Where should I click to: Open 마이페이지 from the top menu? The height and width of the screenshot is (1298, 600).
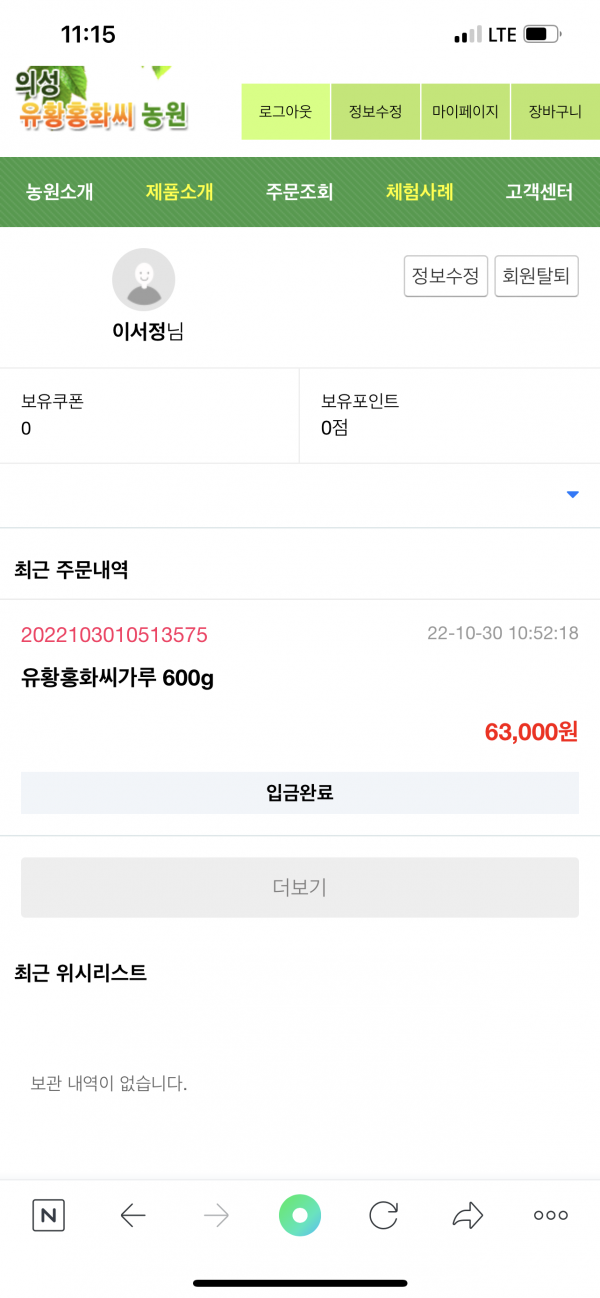(465, 112)
